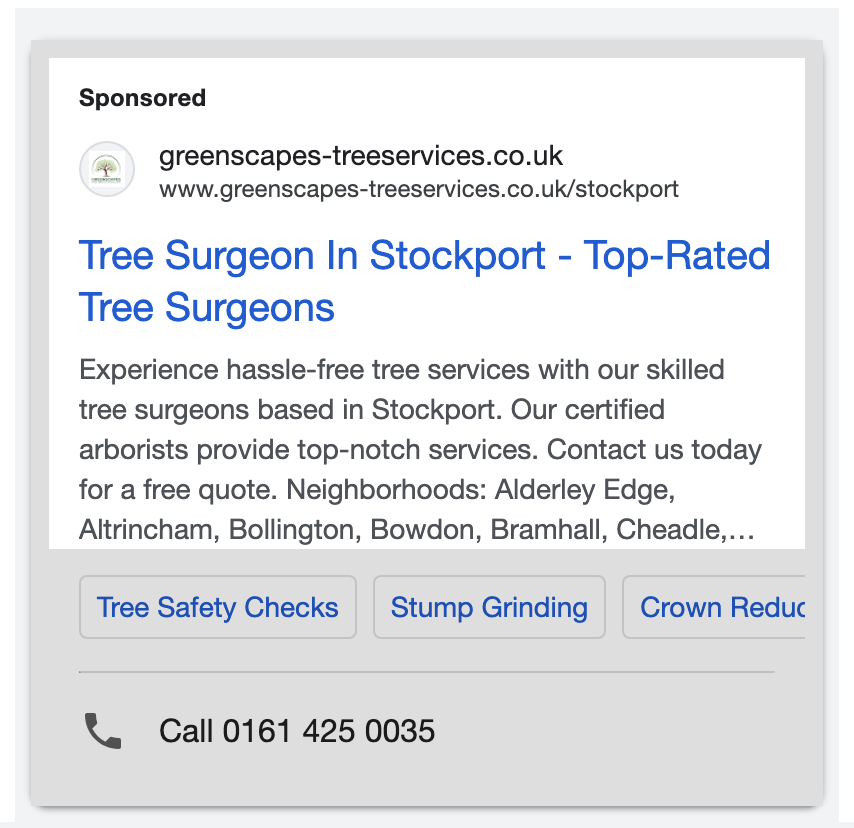Call 0161 425 0035
This screenshot has width=854, height=828.
coord(296,731)
